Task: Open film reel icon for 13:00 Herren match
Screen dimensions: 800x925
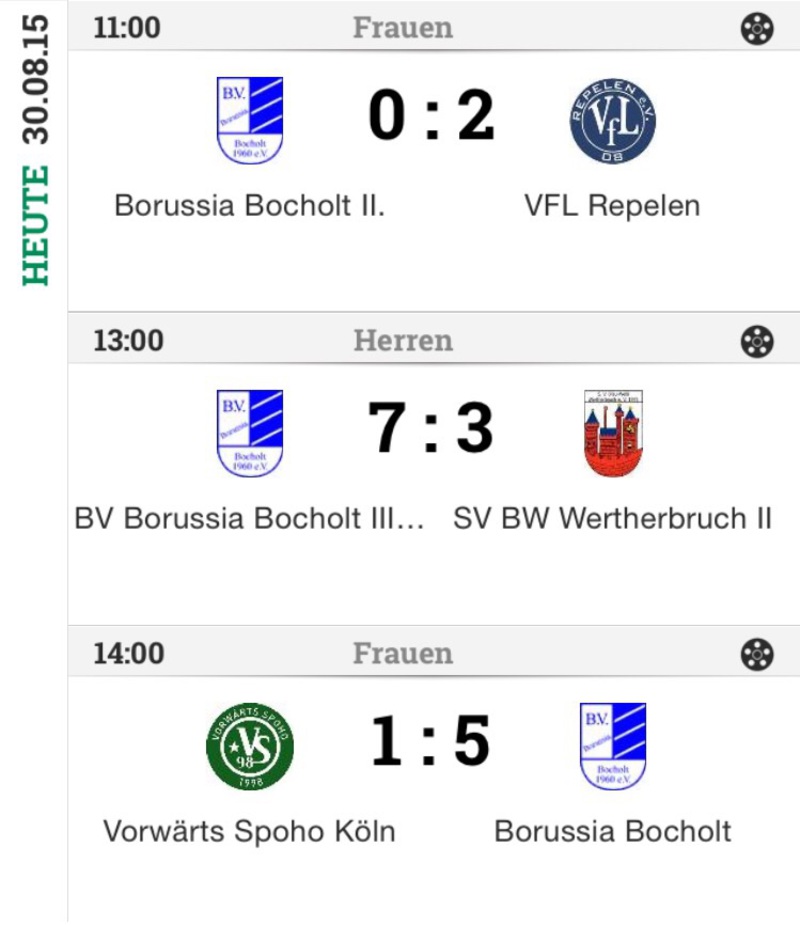Action: [x=757, y=341]
